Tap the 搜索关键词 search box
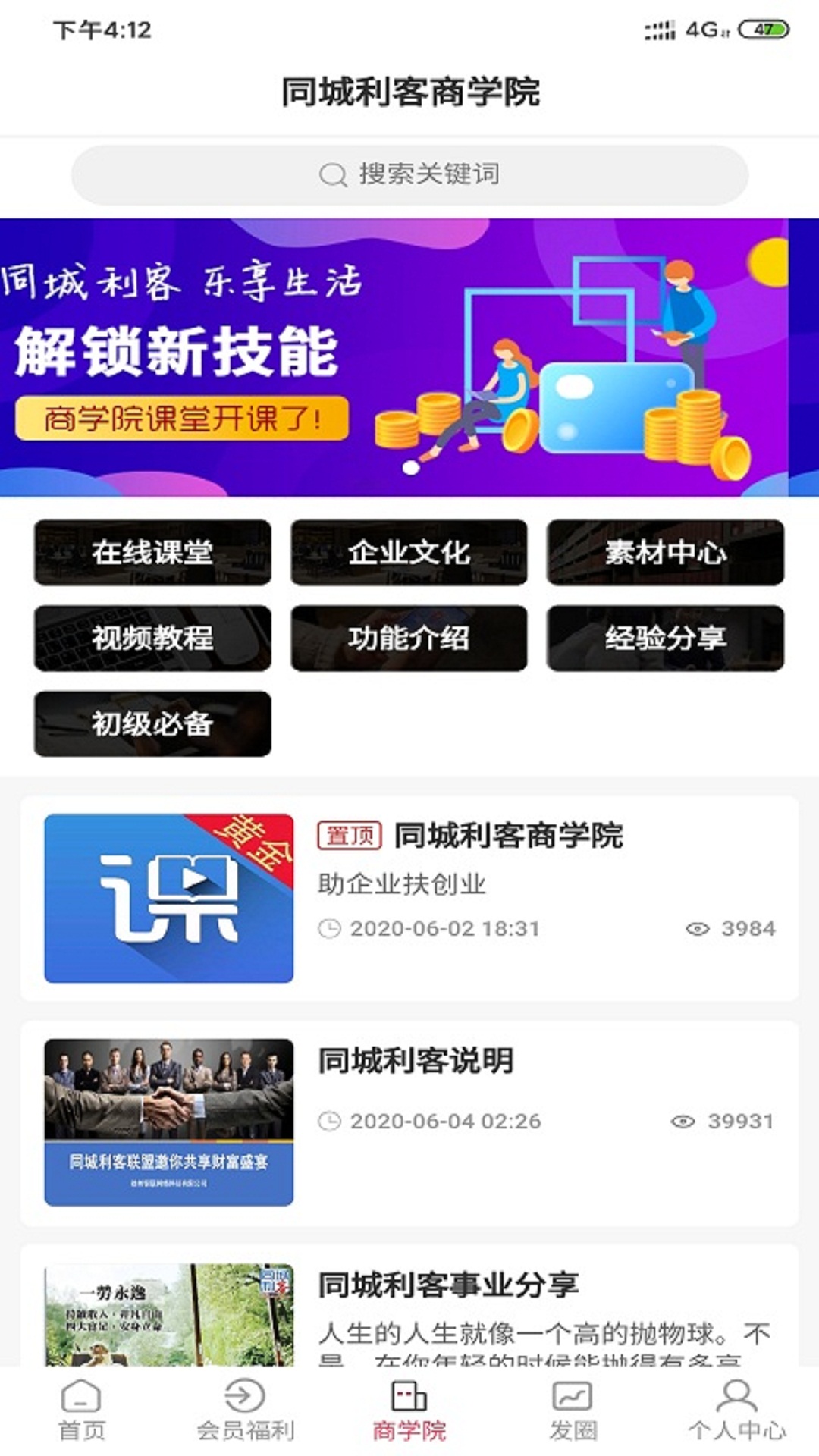This screenshot has width=819, height=1456. point(409,174)
